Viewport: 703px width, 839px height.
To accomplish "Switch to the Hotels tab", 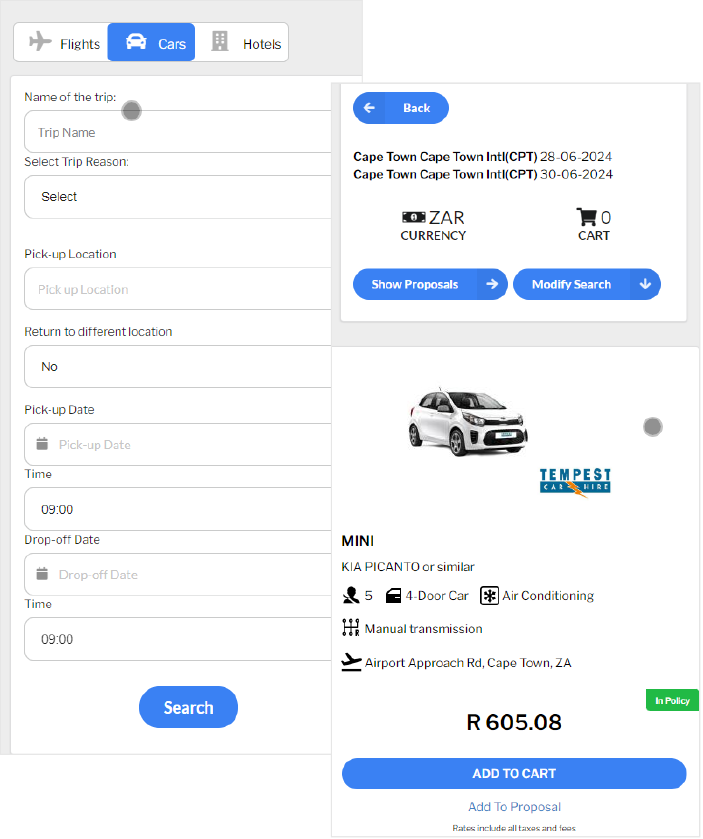I will [x=246, y=43].
